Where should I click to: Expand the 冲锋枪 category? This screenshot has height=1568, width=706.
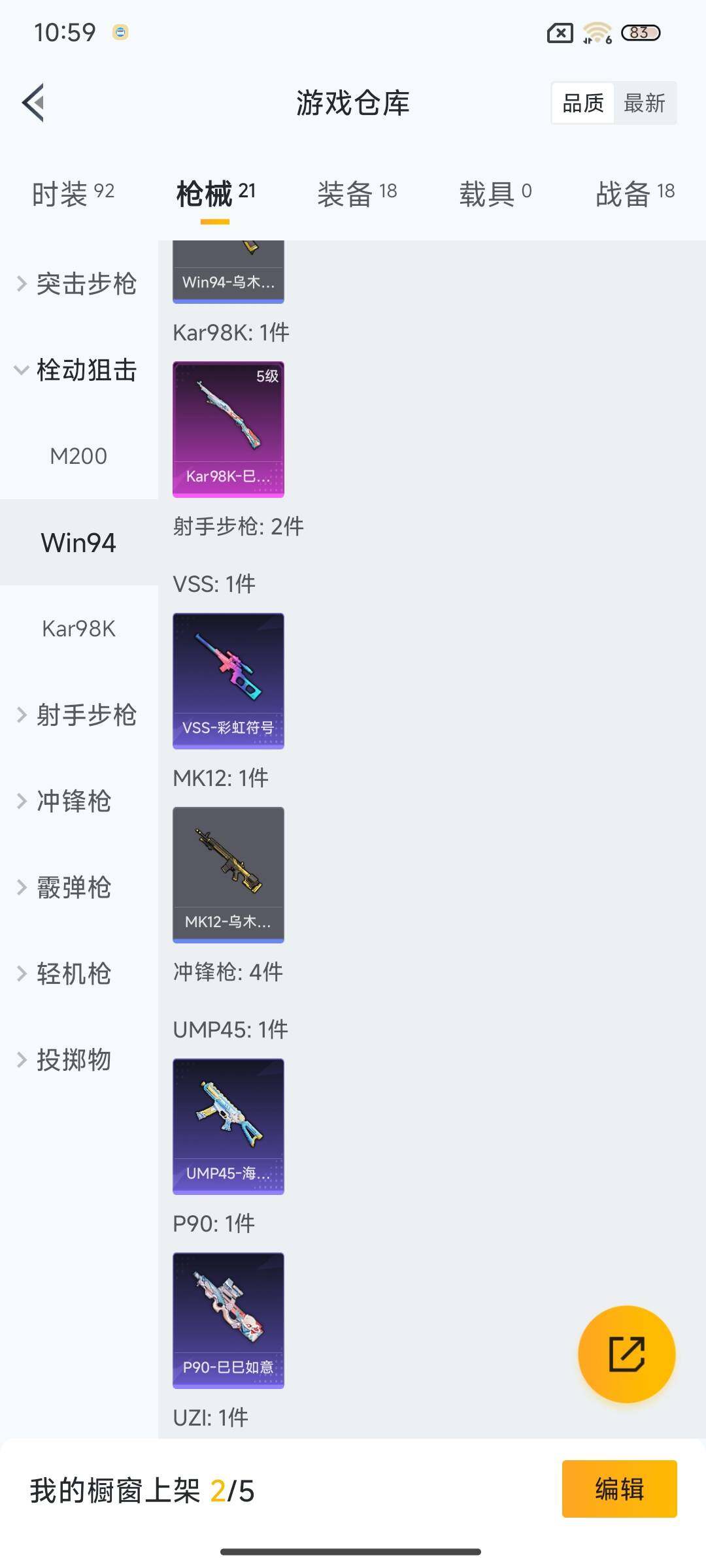(x=78, y=802)
